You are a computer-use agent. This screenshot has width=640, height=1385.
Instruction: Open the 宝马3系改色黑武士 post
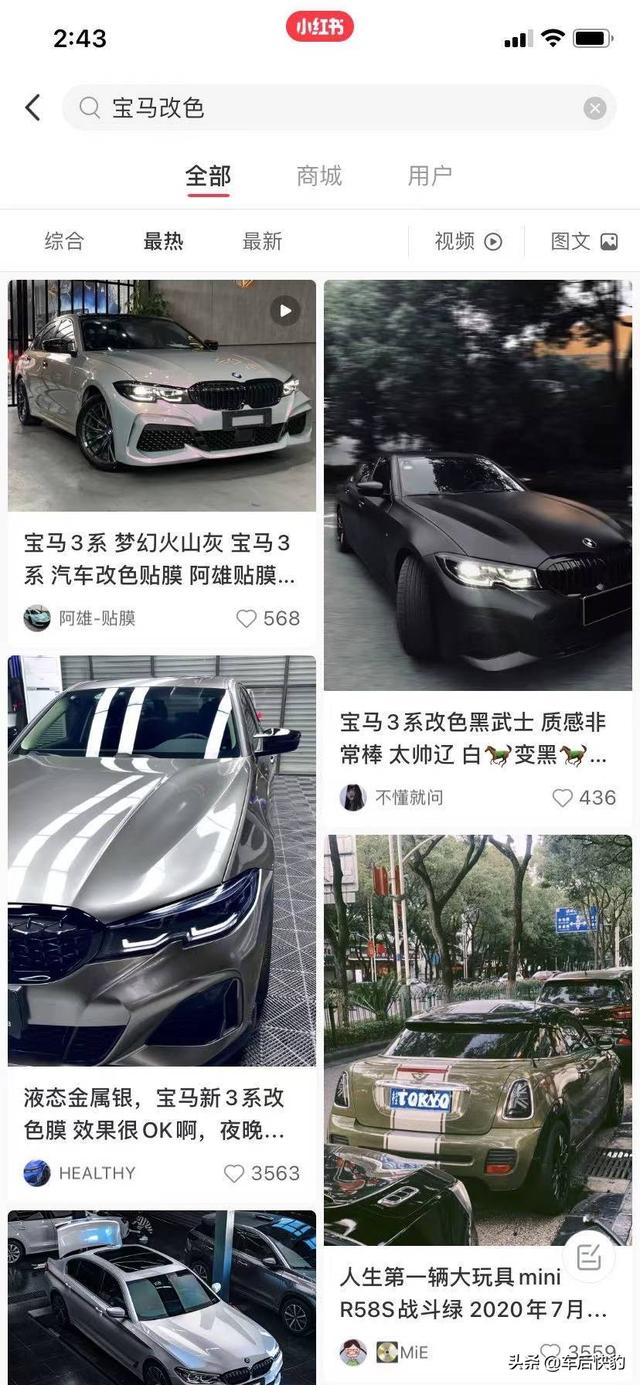(x=478, y=485)
